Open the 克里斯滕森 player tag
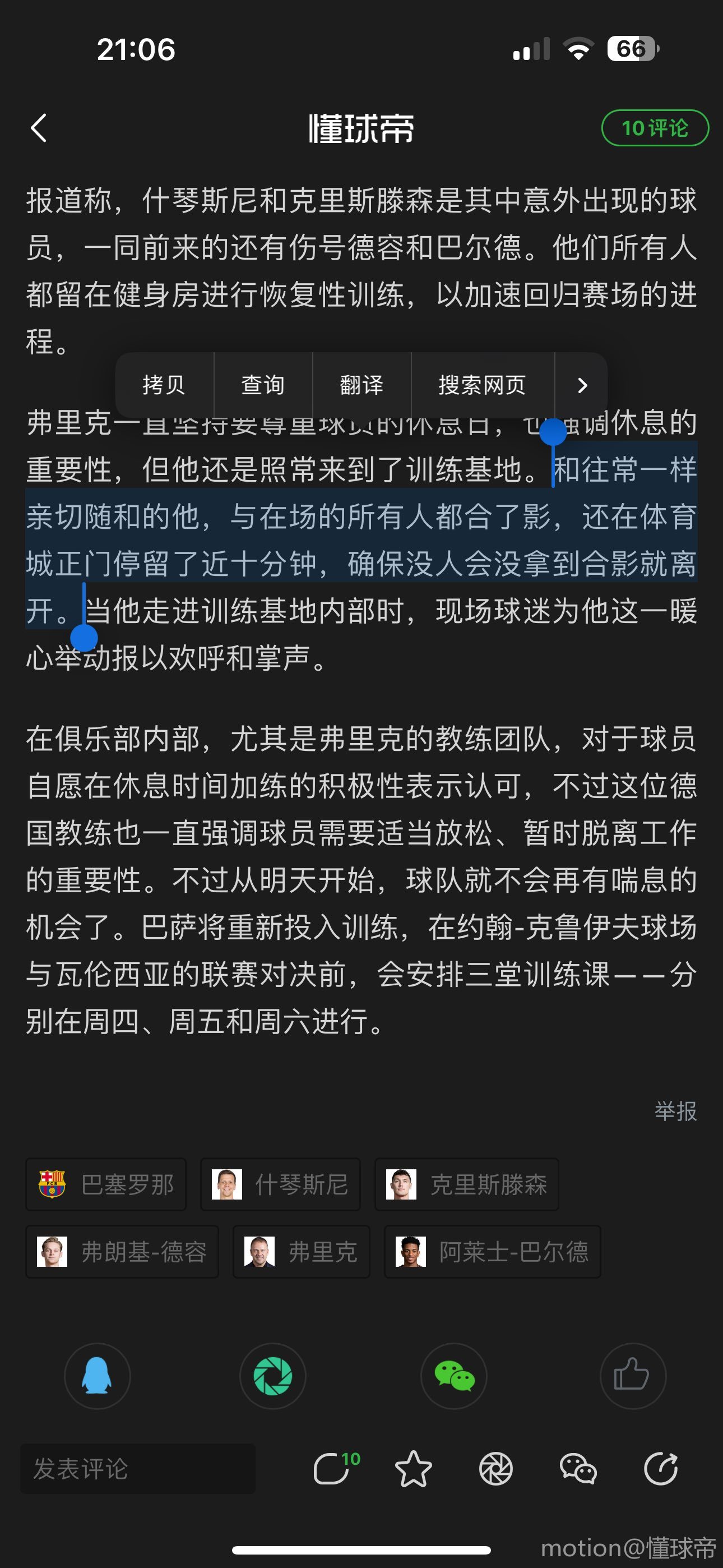Viewport: 723px width, 1568px height. pos(467,1184)
